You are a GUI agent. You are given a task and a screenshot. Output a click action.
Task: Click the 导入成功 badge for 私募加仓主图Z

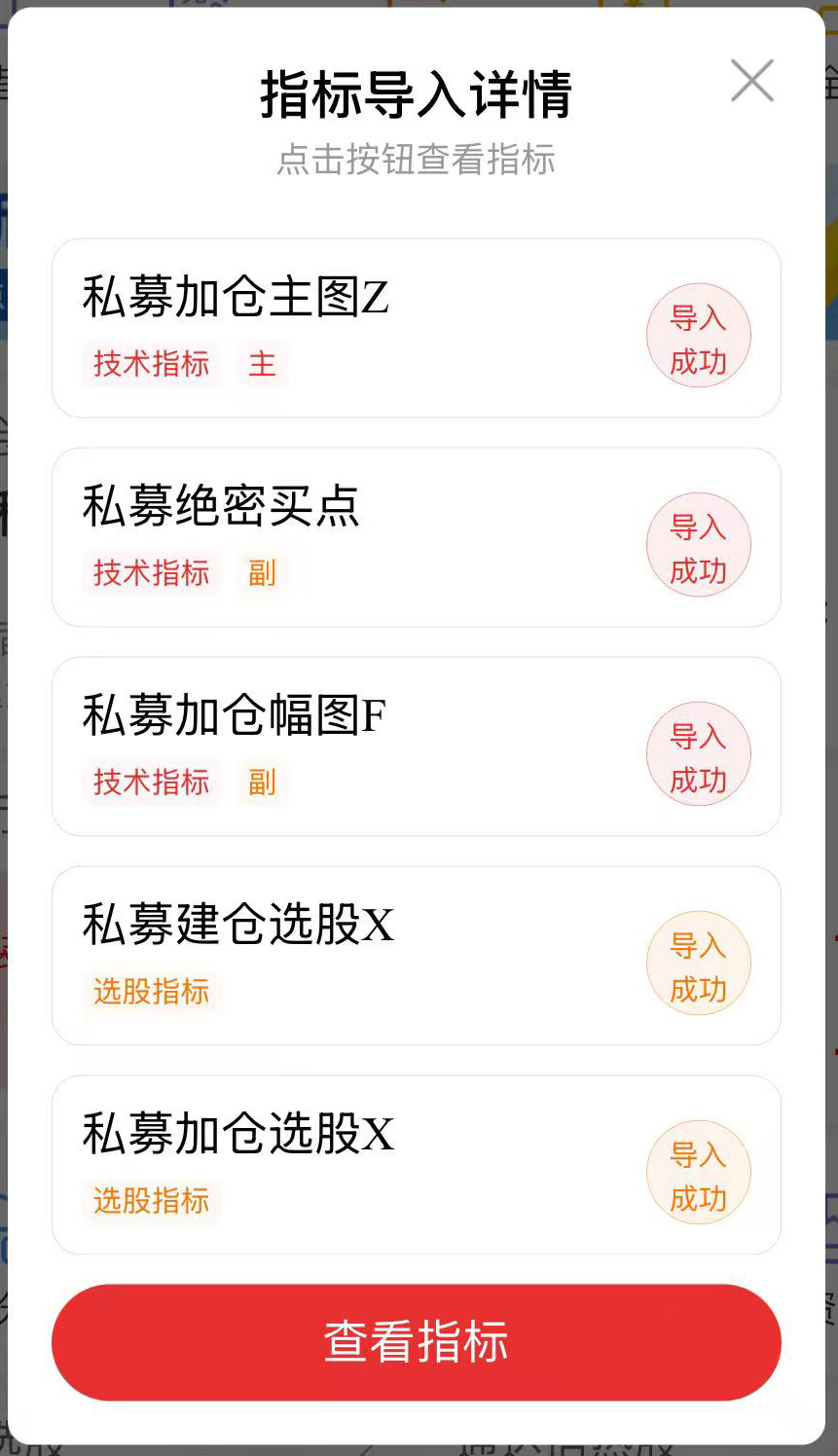click(x=699, y=335)
